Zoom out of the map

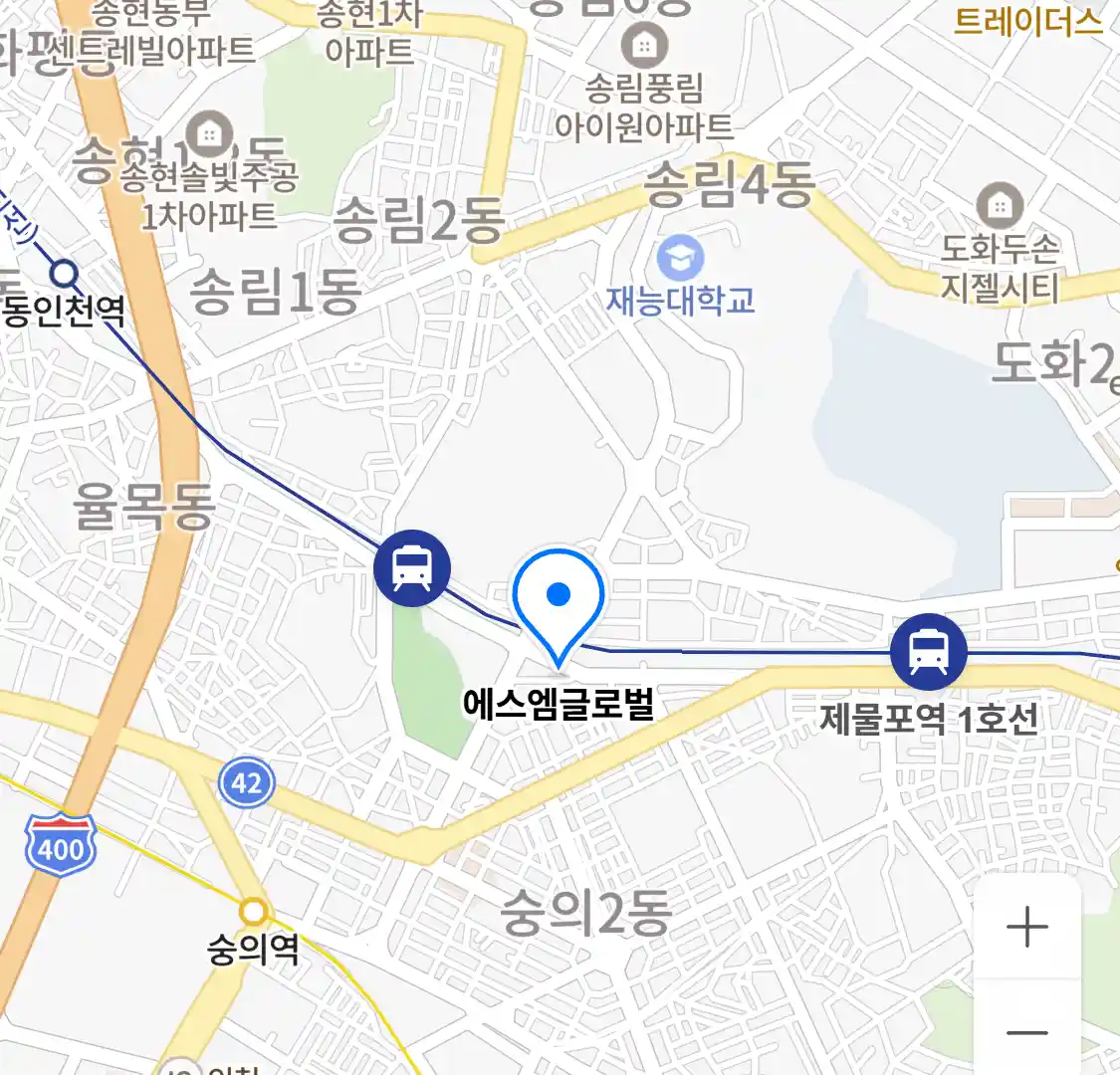[1026, 1031]
